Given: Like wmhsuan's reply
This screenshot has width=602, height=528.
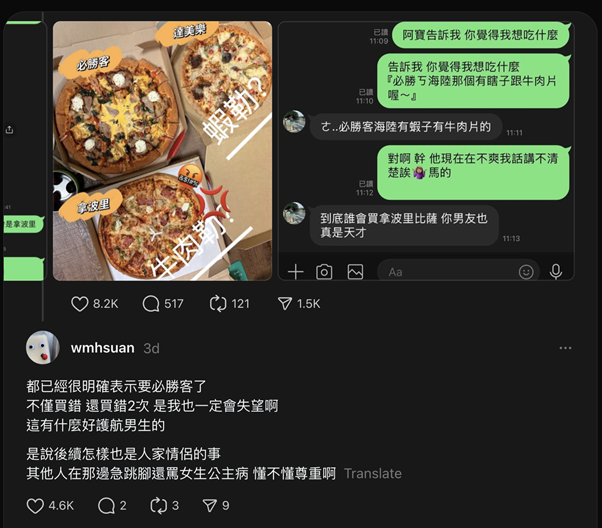Looking at the screenshot, I should pyautogui.click(x=35, y=506).
